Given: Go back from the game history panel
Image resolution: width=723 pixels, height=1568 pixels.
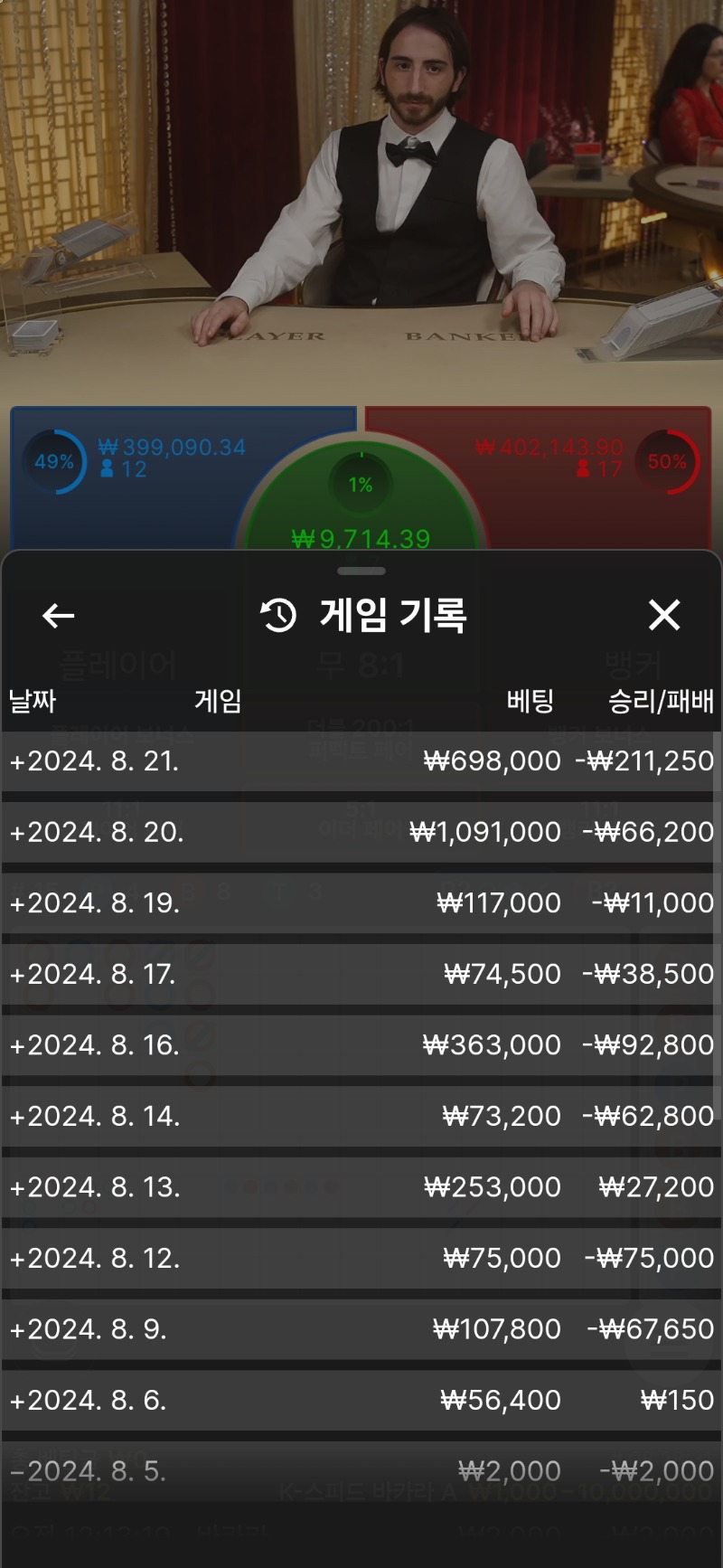Looking at the screenshot, I should click(59, 616).
